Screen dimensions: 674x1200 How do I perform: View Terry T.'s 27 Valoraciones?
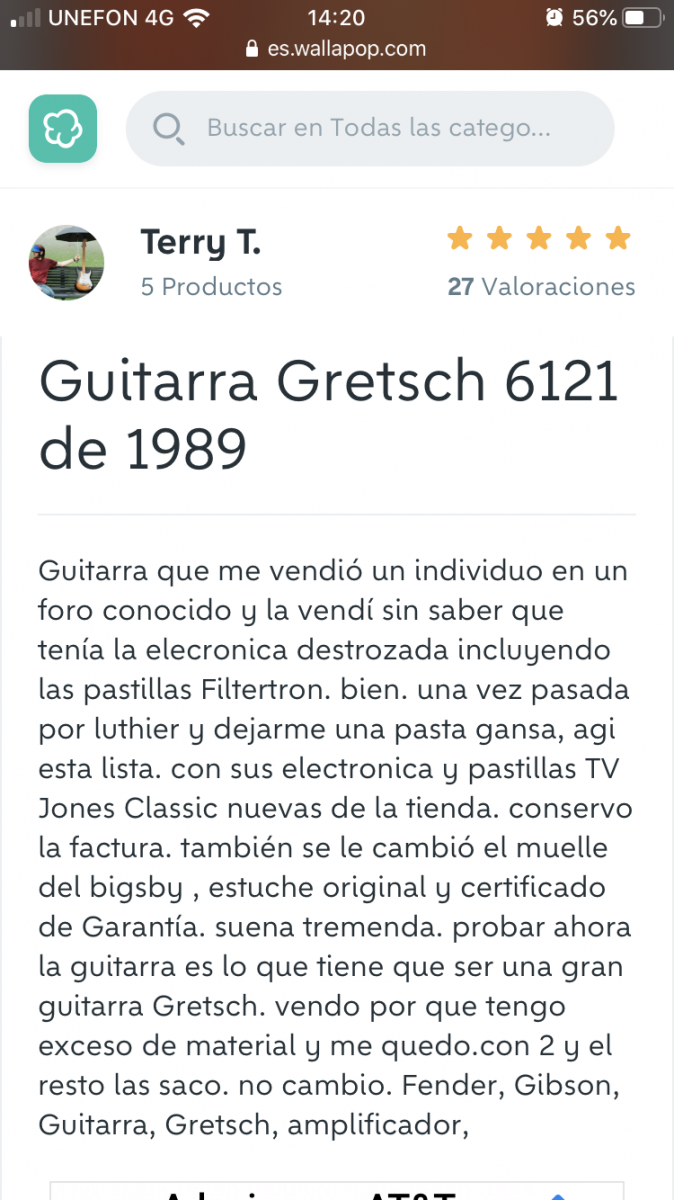click(541, 287)
